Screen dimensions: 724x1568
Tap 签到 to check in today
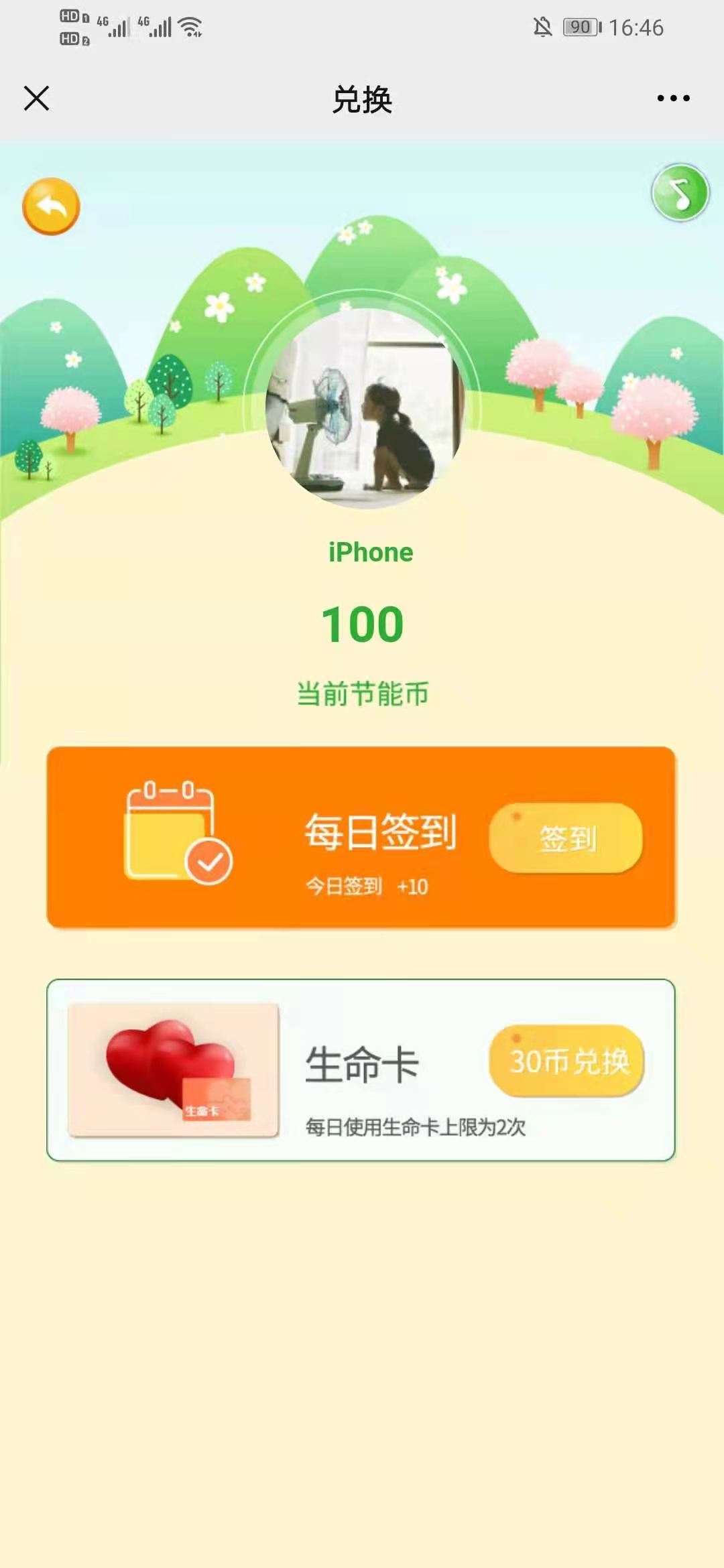[x=566, y=838]
